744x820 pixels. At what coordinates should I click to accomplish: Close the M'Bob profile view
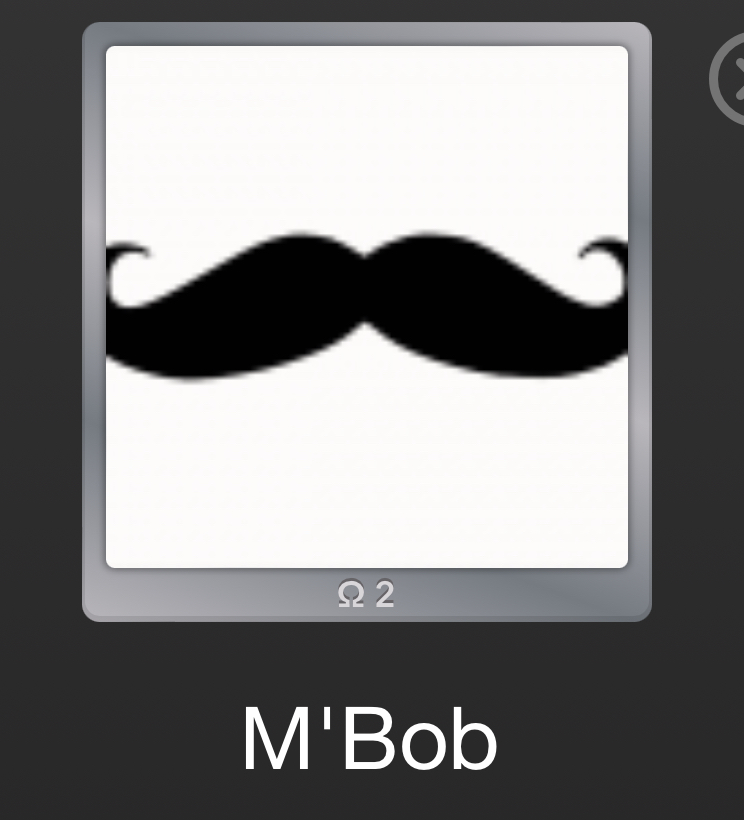click(733, 80)
